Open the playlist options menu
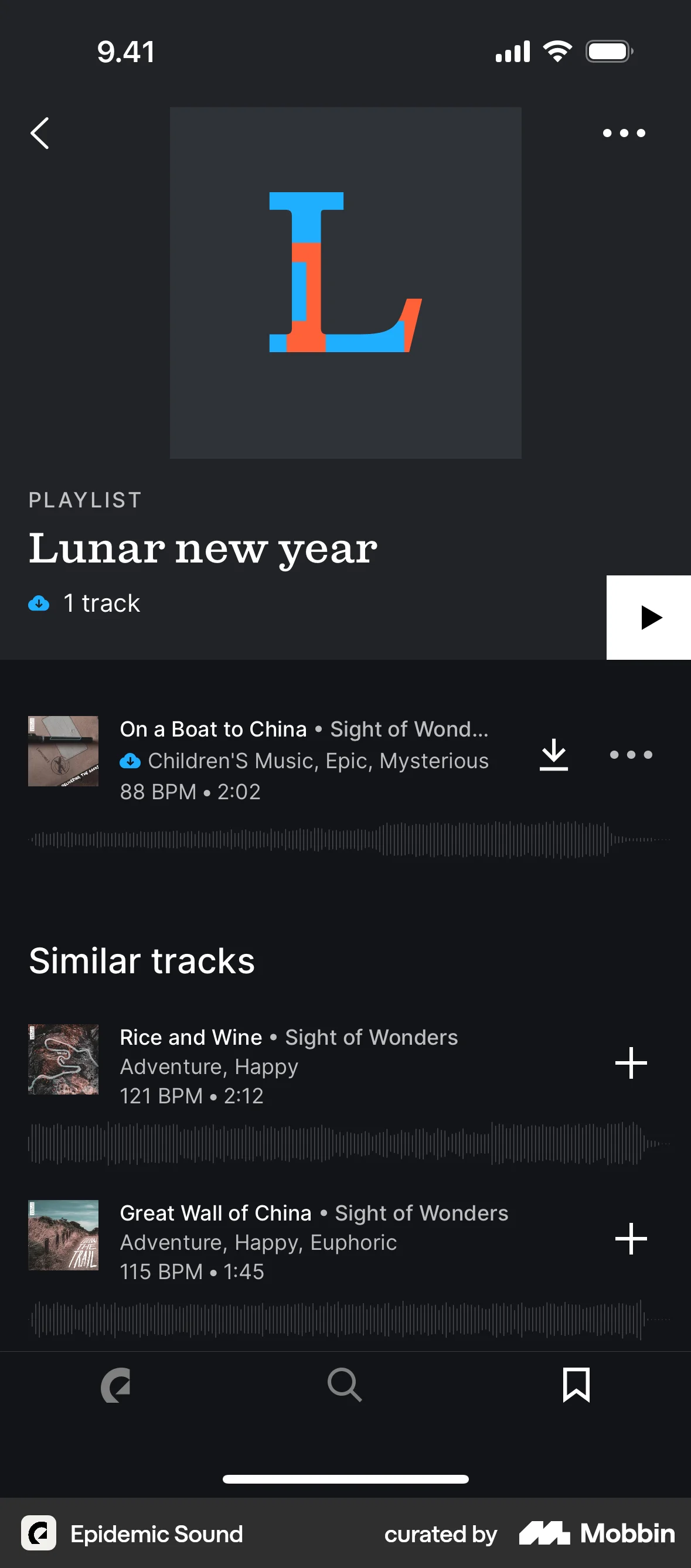Screen dimensions: 691x1568 624,134
